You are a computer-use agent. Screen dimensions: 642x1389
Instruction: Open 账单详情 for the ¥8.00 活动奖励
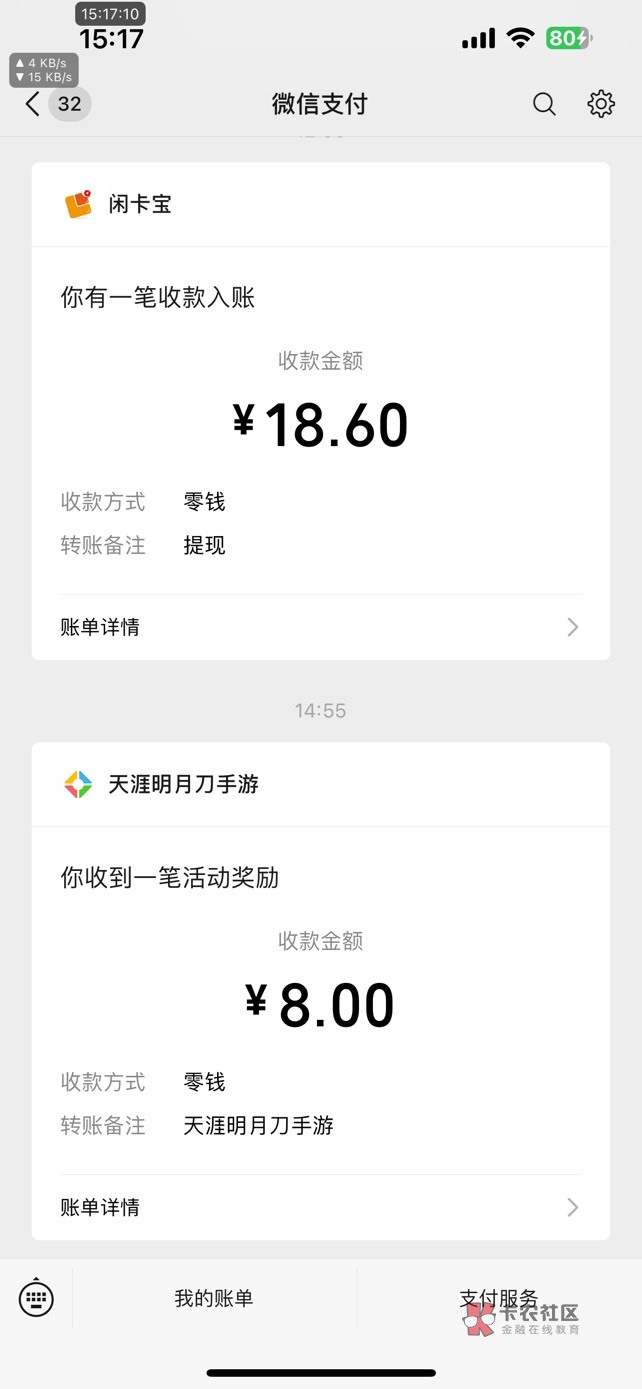point(320,1207)
